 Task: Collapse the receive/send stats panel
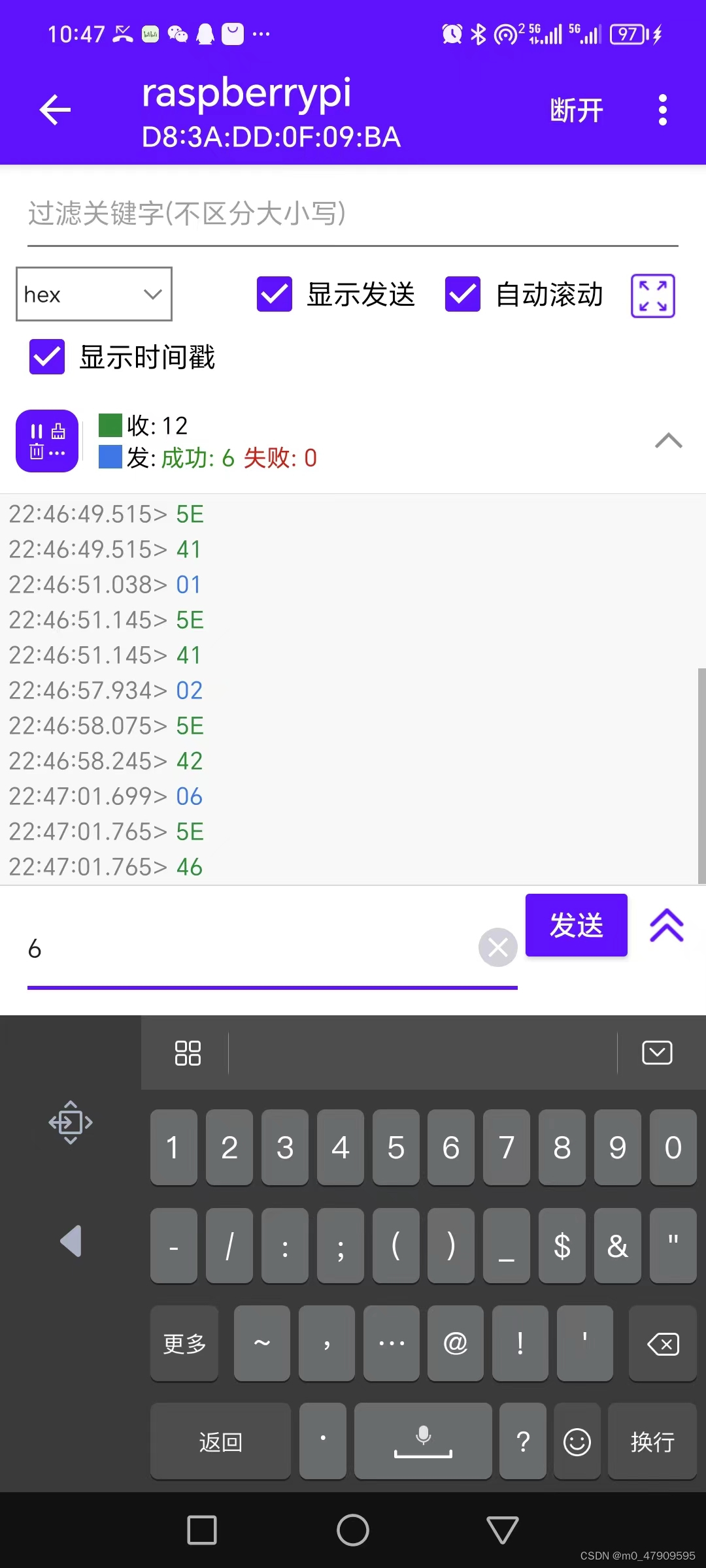(x=668, y=441)
